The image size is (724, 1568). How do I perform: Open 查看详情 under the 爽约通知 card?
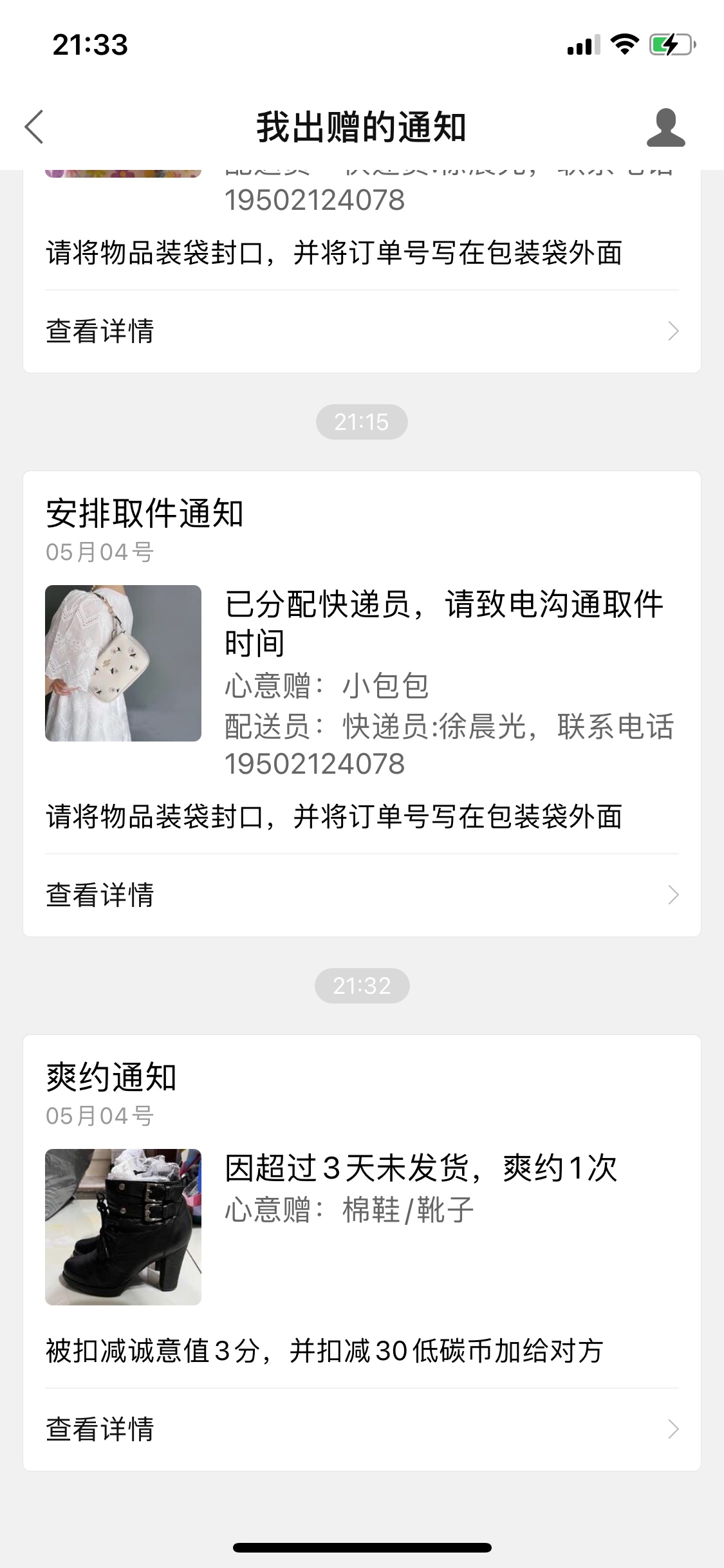pos(362,1430)
